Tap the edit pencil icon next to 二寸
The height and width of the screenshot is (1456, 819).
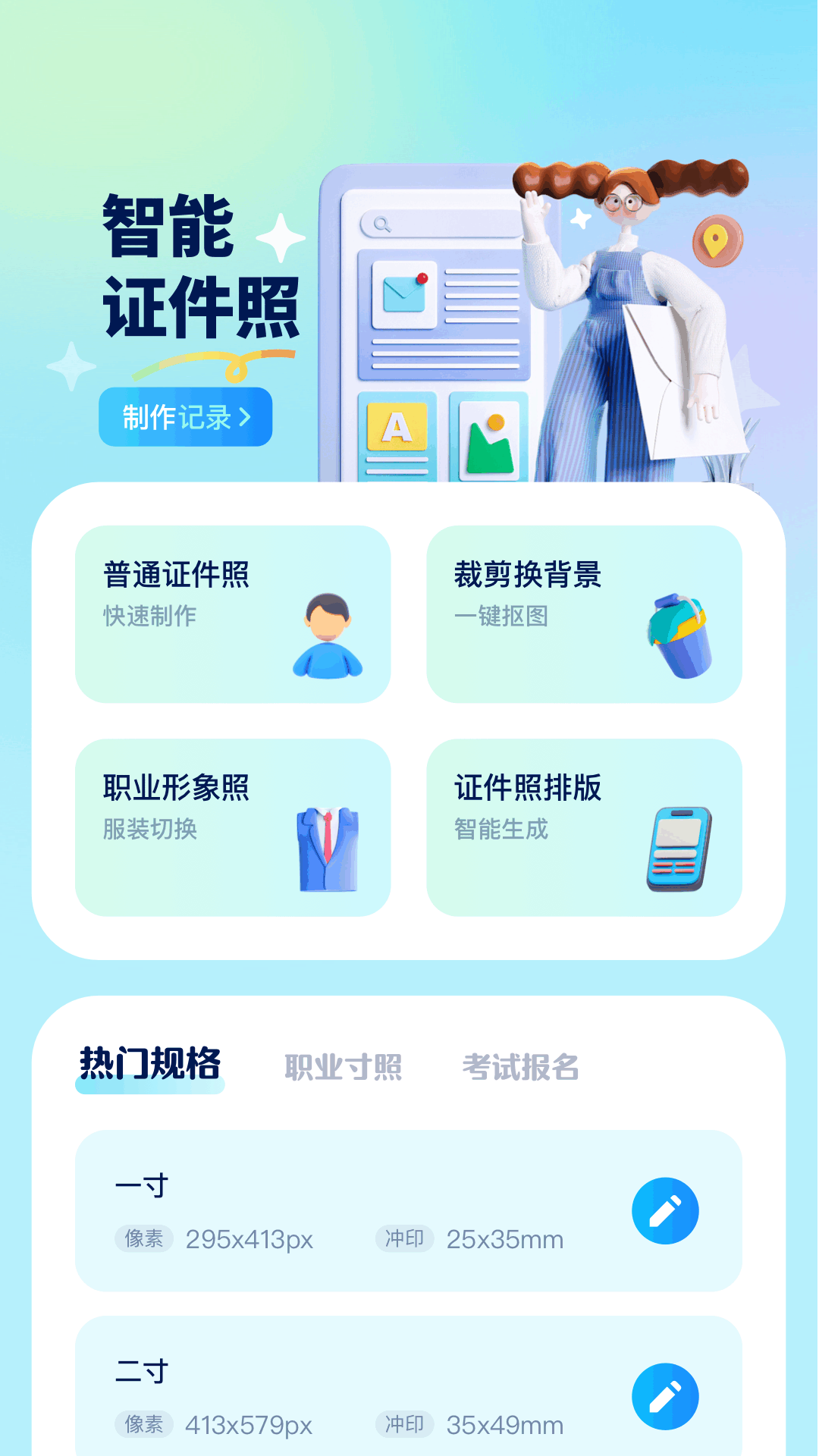click(x=665, y=1396)
